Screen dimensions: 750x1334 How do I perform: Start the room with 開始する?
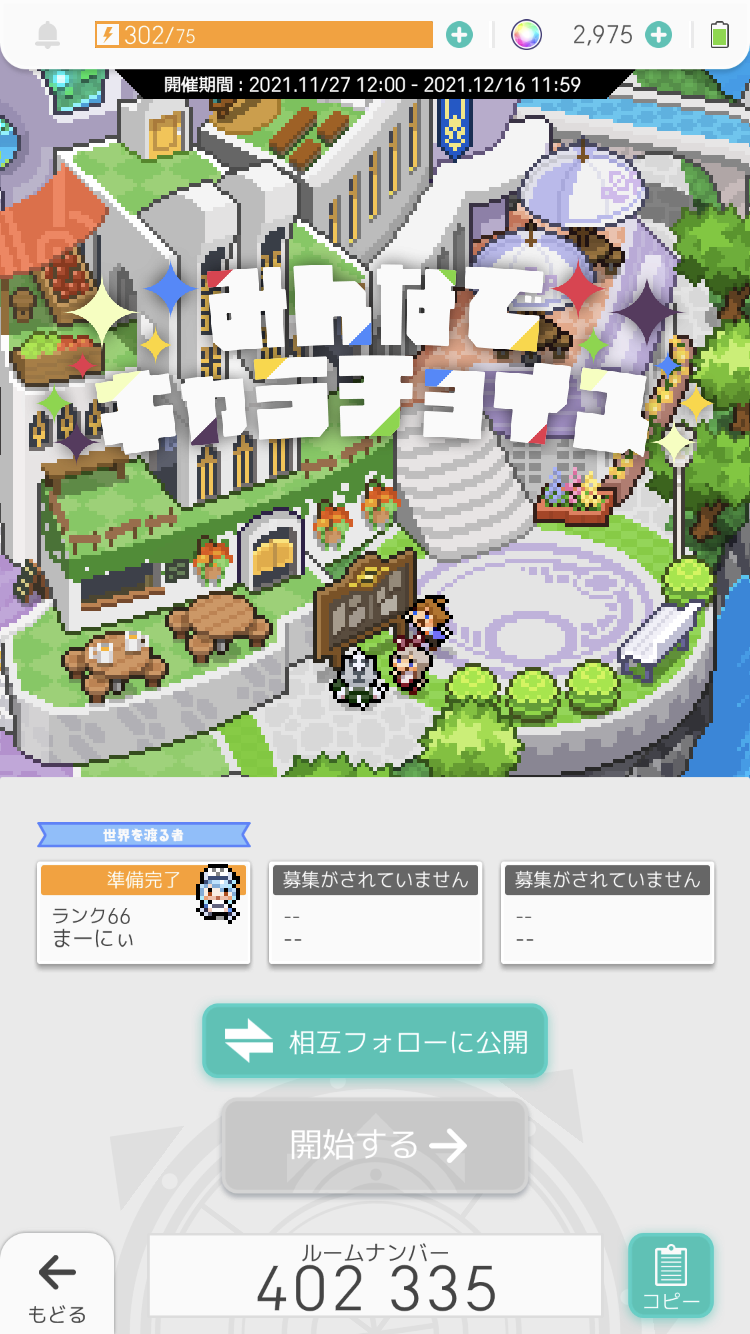[375, 1145]
